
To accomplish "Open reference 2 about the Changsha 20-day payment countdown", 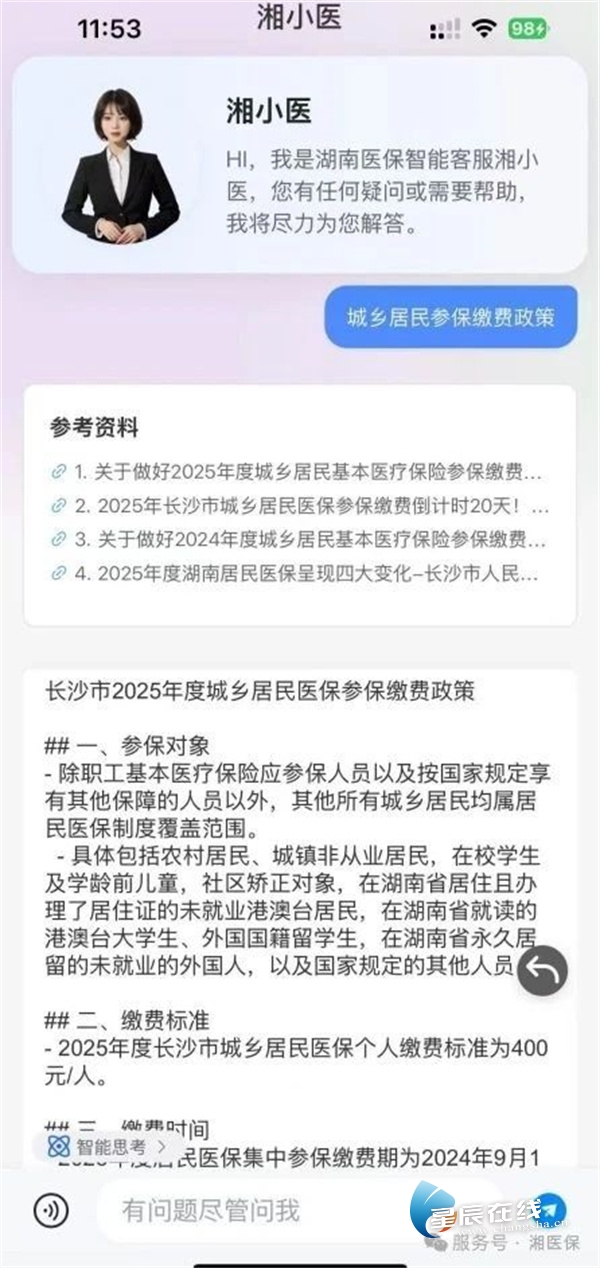I will (x=300, y=506).
